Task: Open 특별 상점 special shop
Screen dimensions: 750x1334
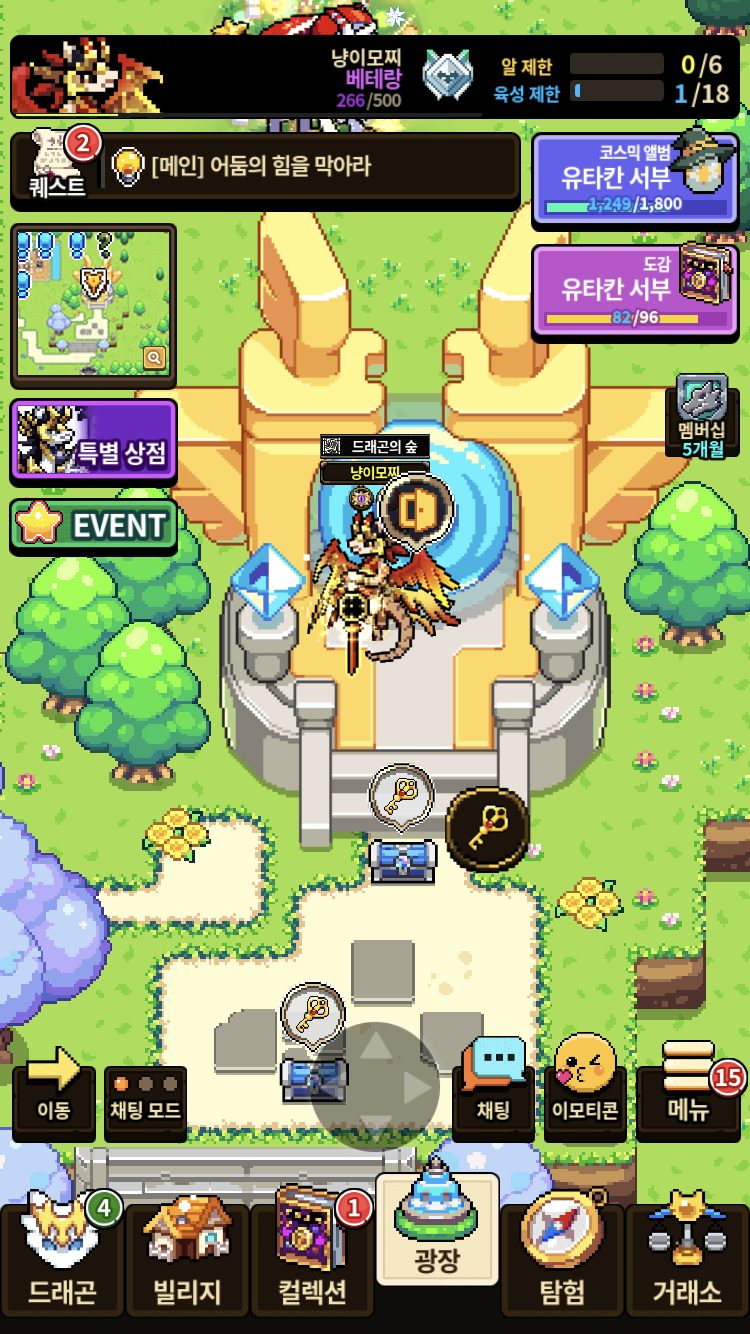Action: point(93,440)
